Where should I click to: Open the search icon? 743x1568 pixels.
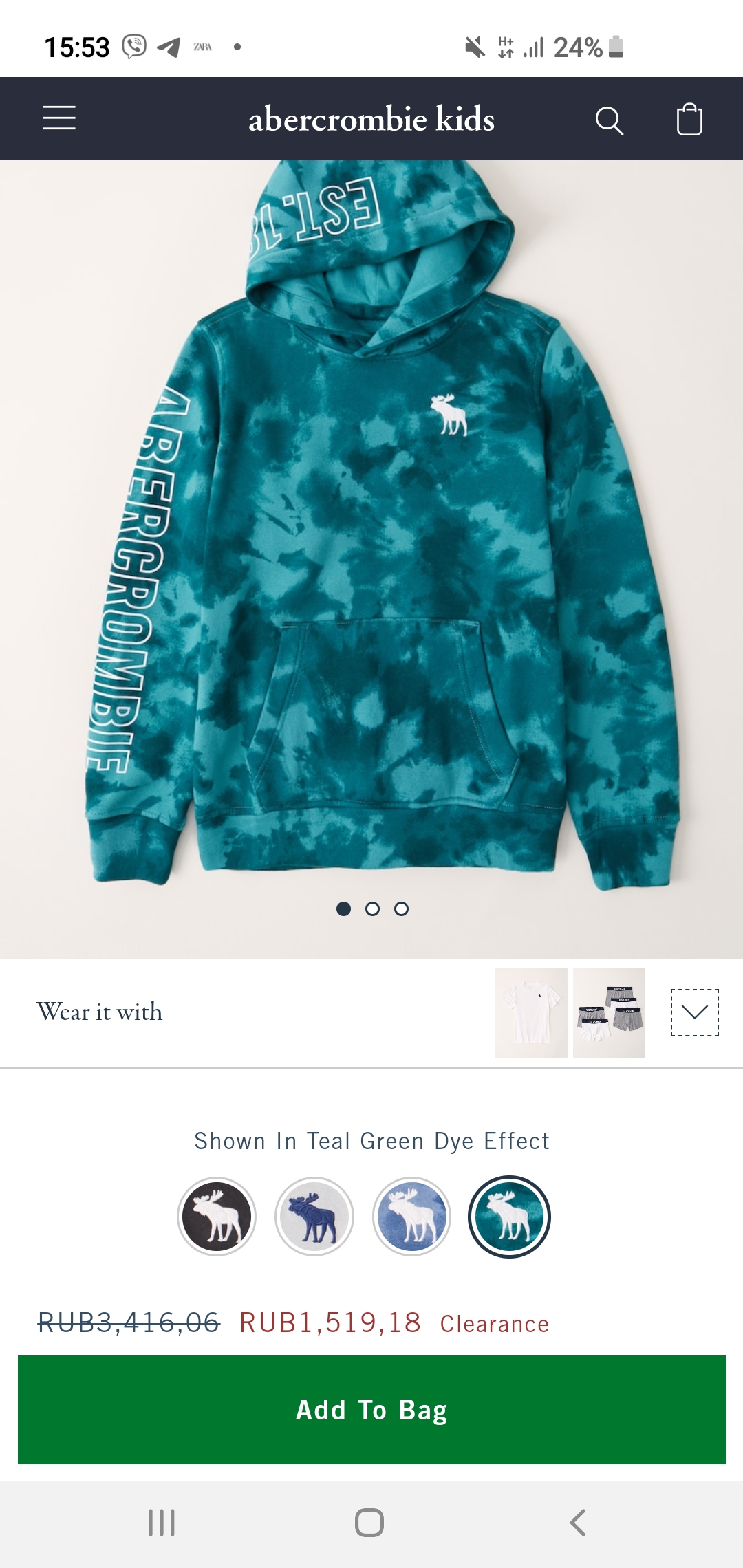(609, 120)
